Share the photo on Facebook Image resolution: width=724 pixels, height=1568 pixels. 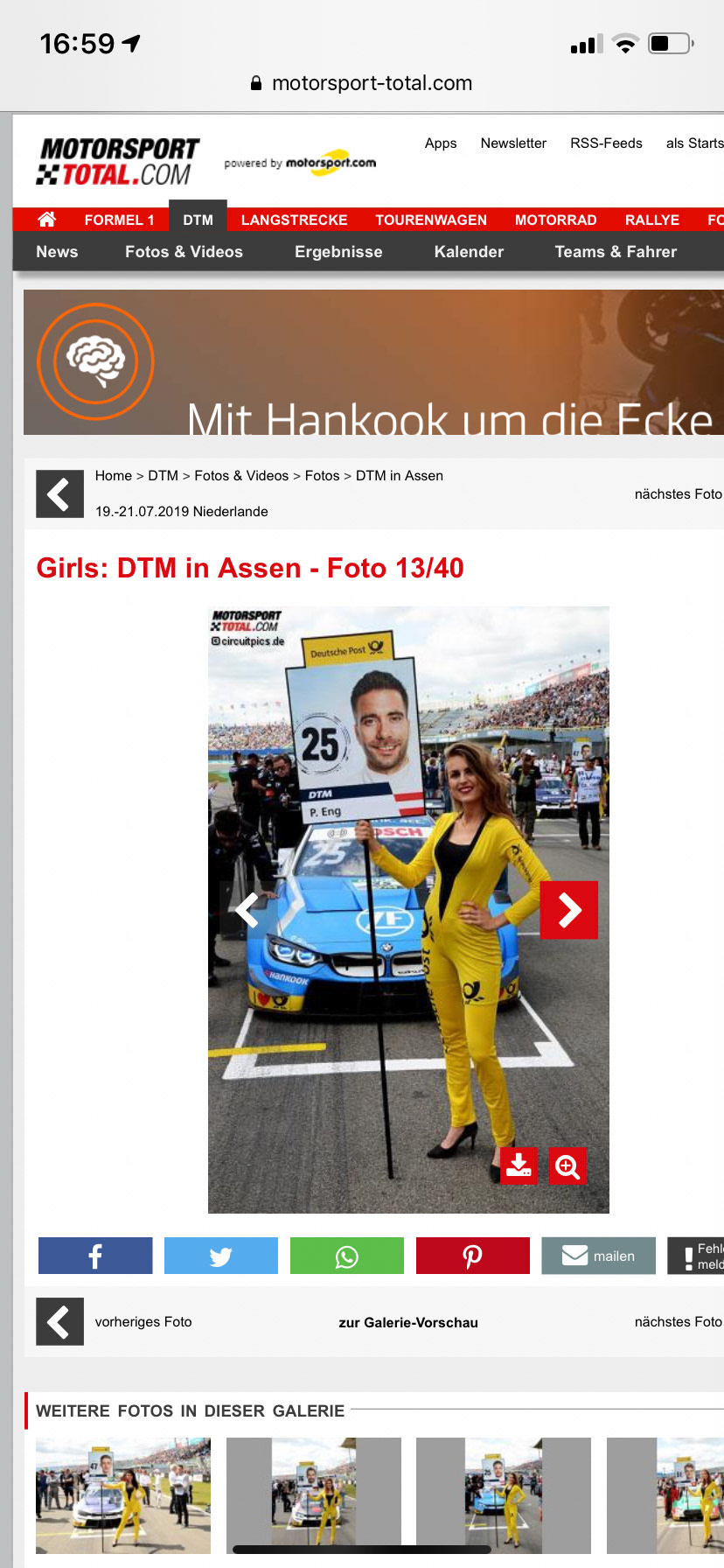95,1256
